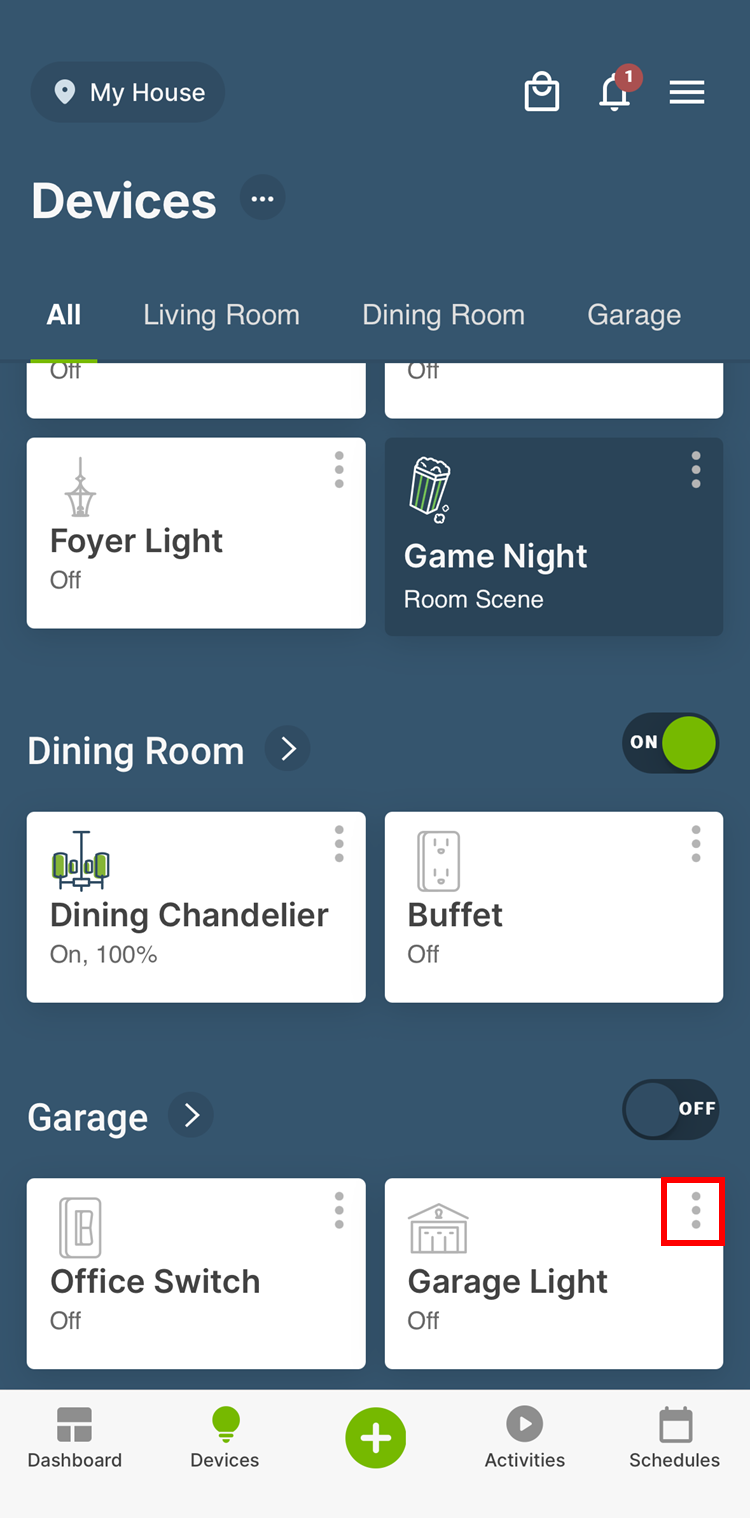Expand the Dining Room section arrow
Screen dimensions: 750x1518
coord(288,749)
